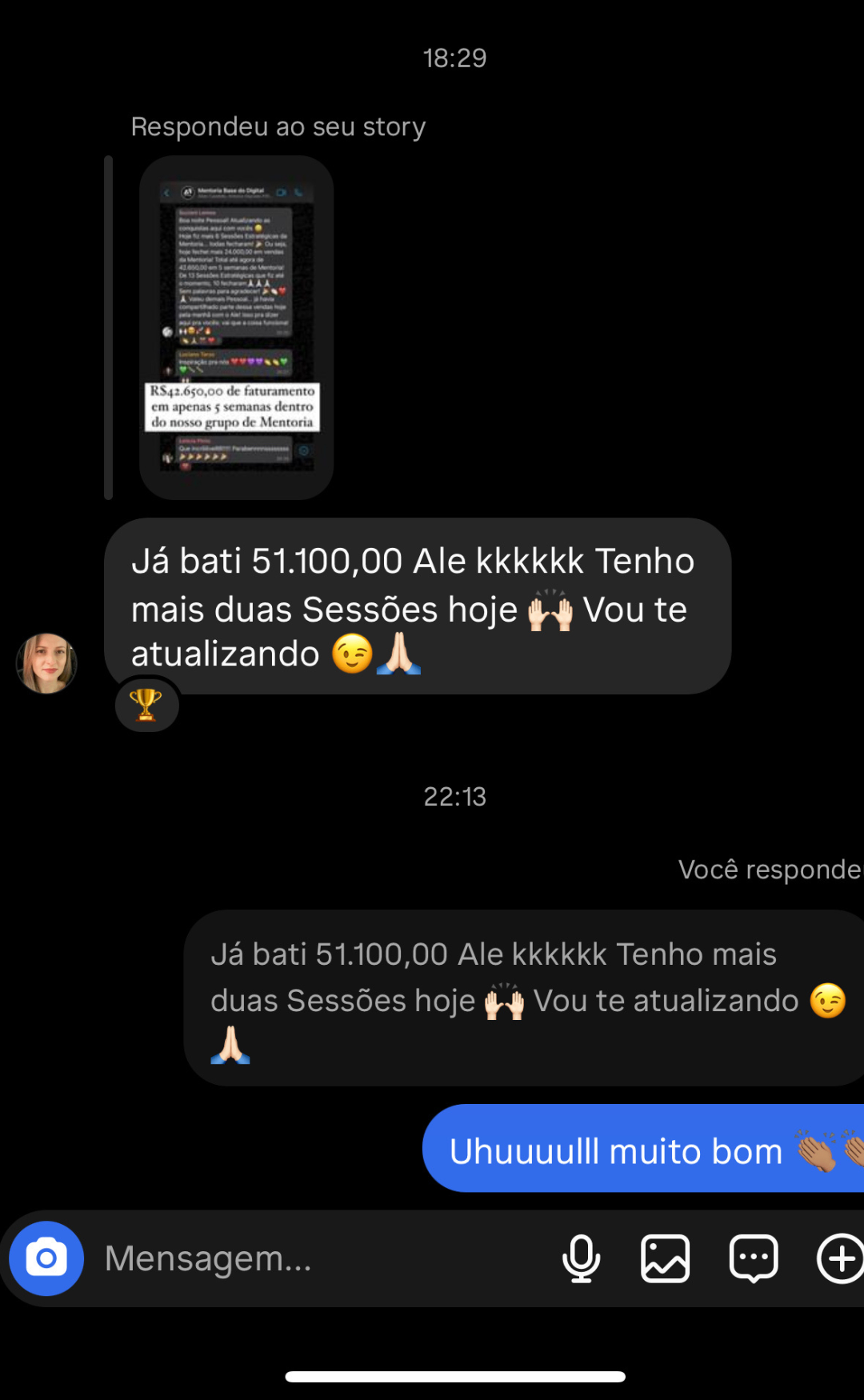Open the camera from the message bar
The image size is (864, 1400).
click(x=46, y=1258)
